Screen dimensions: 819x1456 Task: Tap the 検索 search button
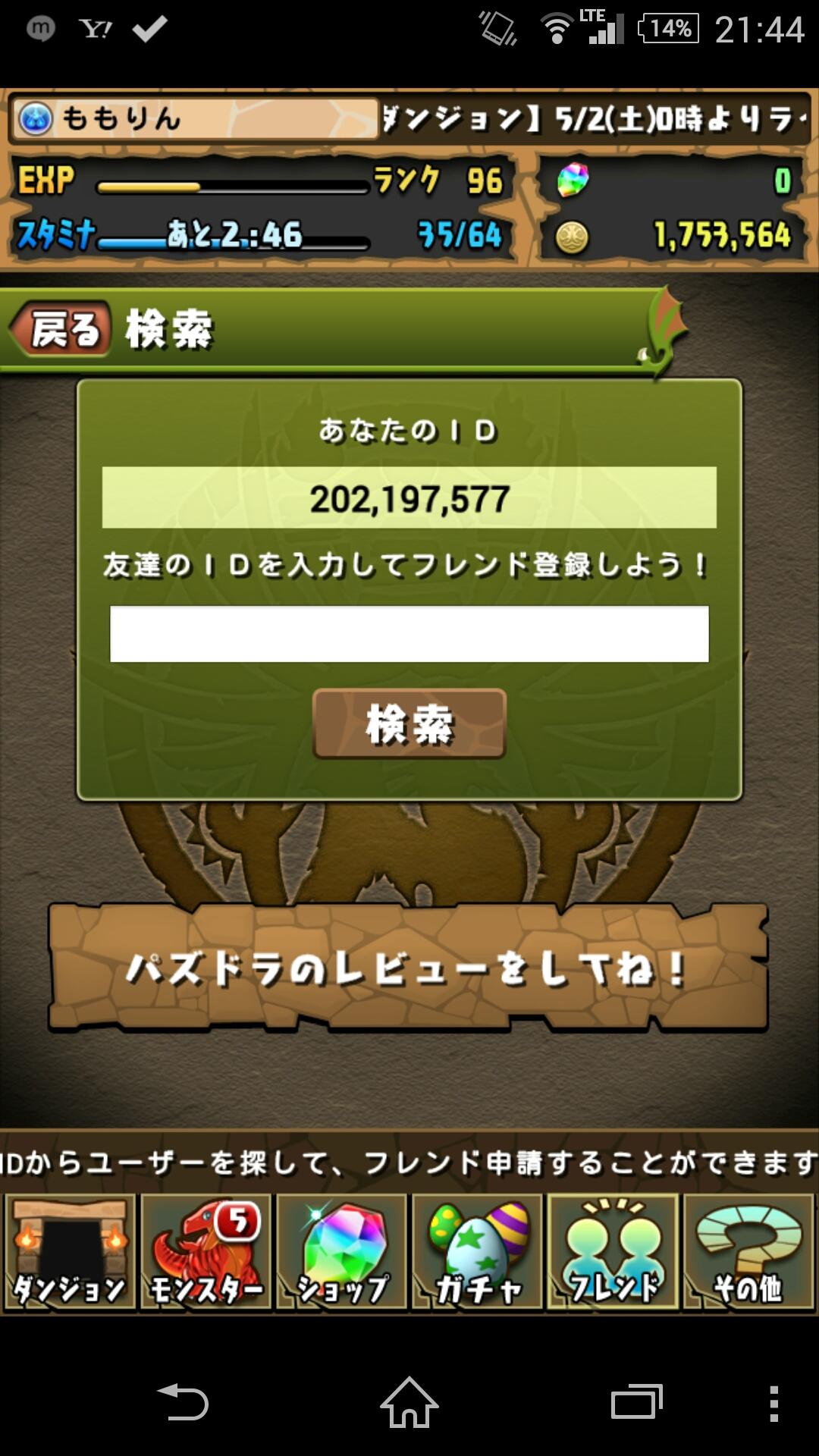(409, 723)
